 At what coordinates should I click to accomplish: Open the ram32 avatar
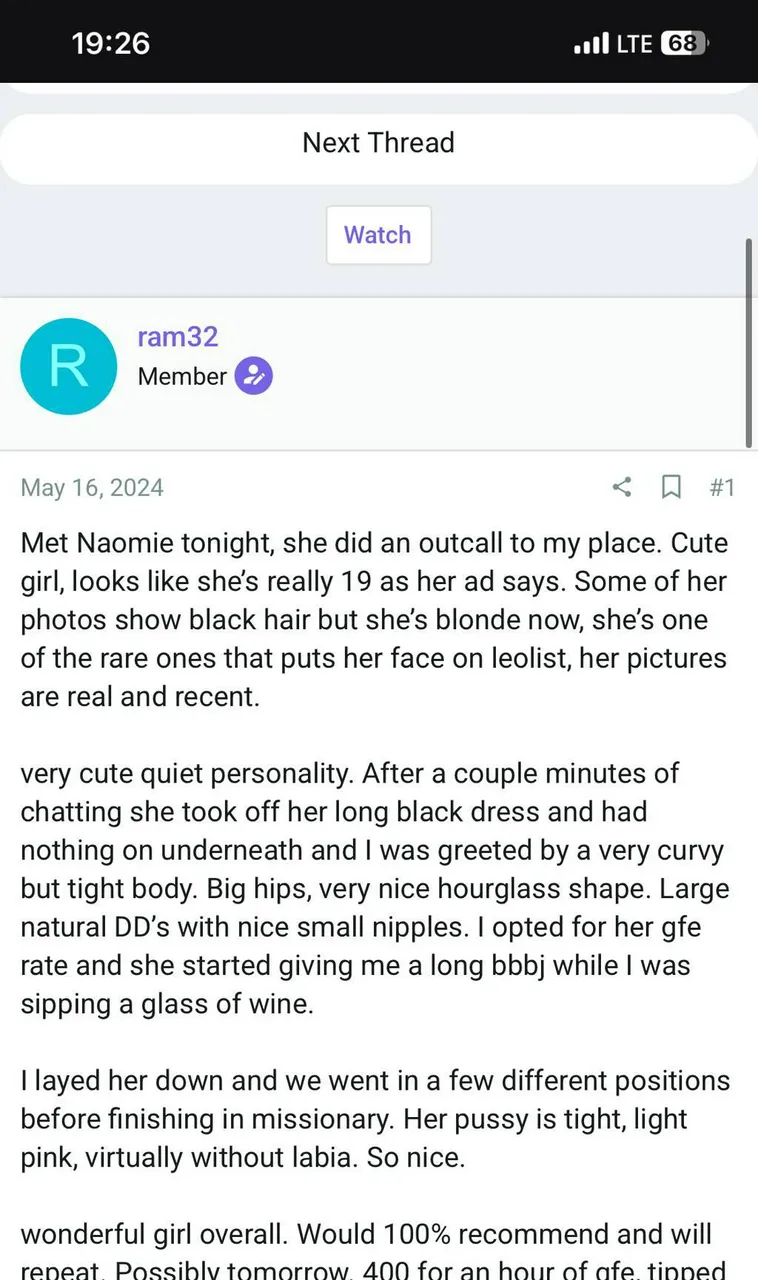[69, 367]
